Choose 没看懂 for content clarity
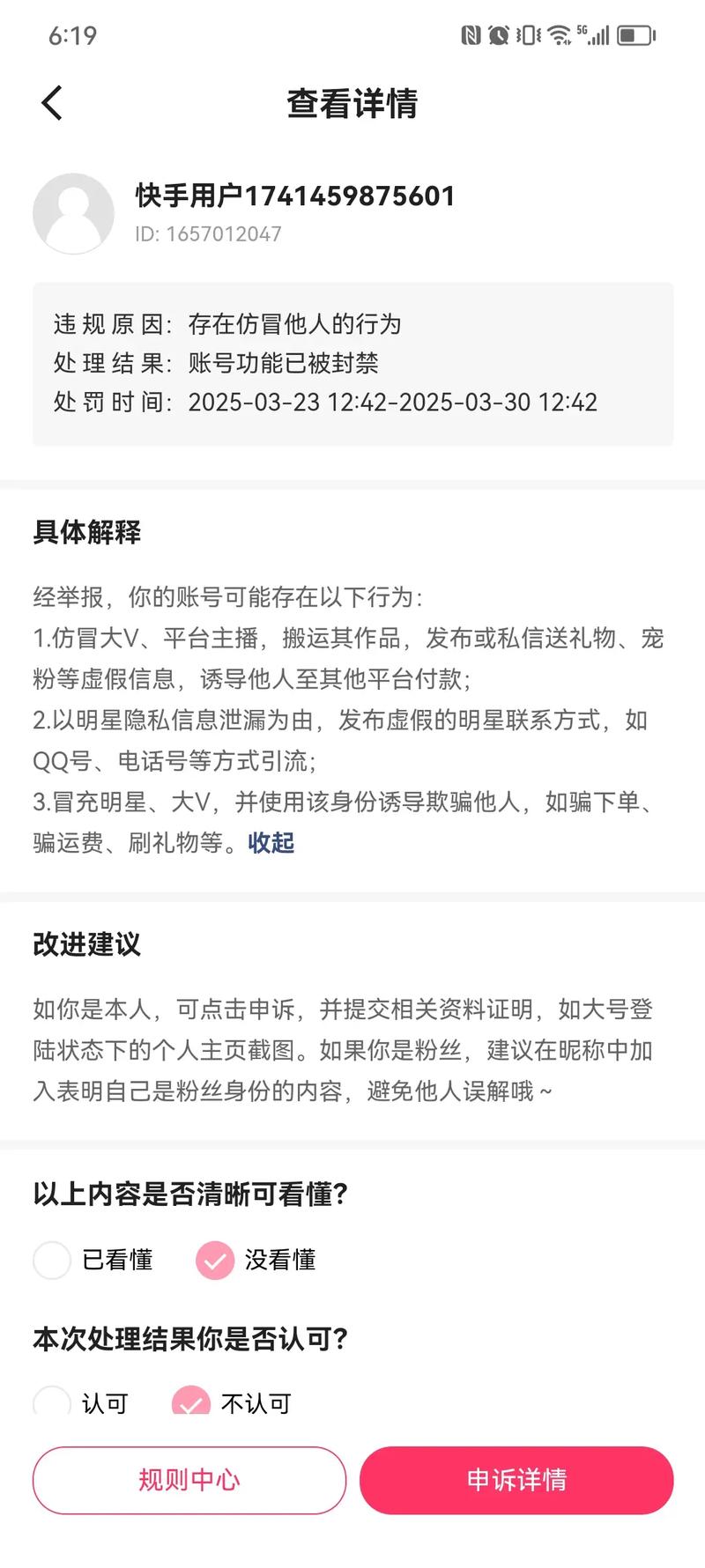Image resolution: width=705 pixels, height=1568 pixels. [215, 1260]
